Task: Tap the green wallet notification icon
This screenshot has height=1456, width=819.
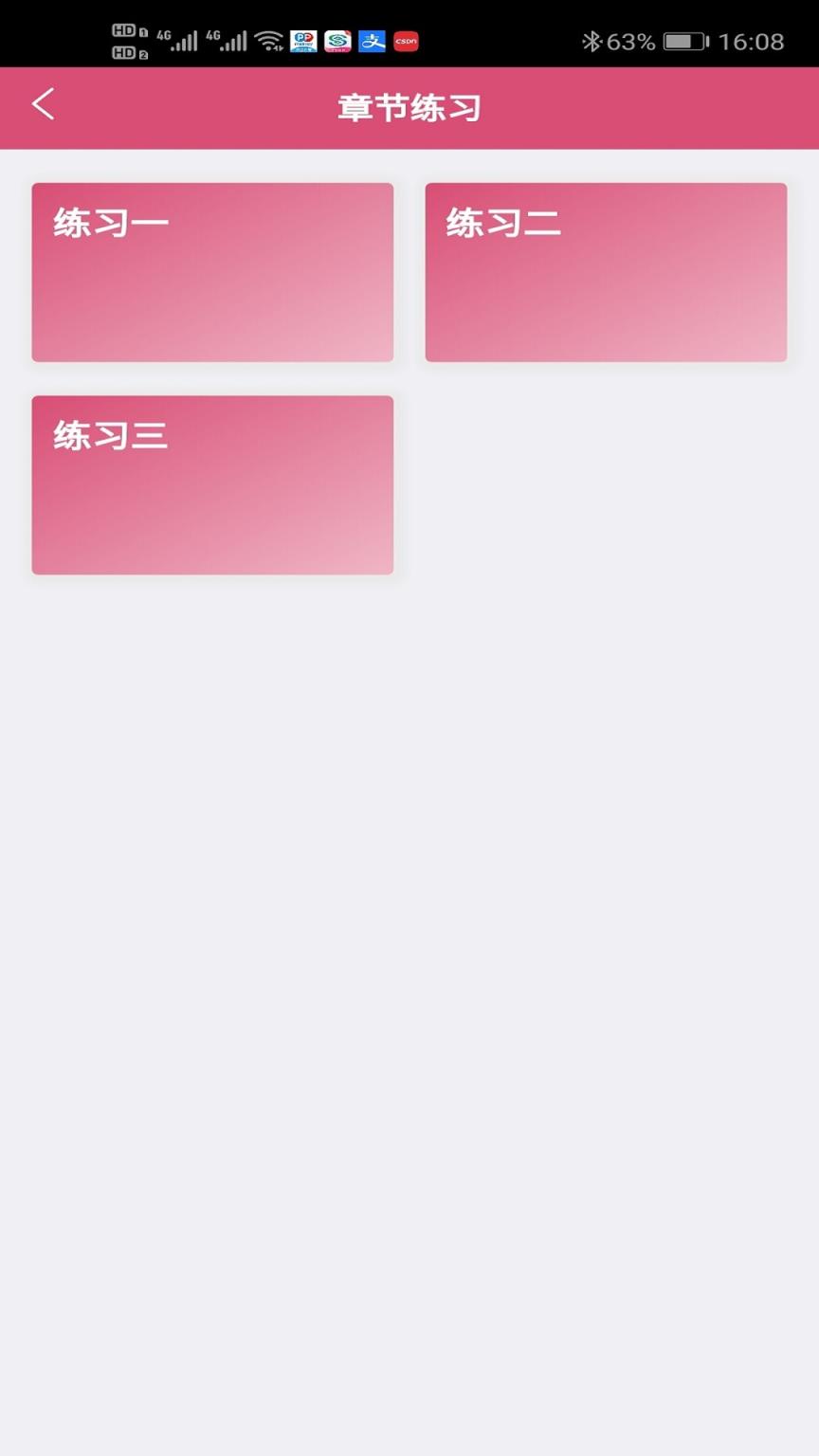Action: (x=337, y=41)
